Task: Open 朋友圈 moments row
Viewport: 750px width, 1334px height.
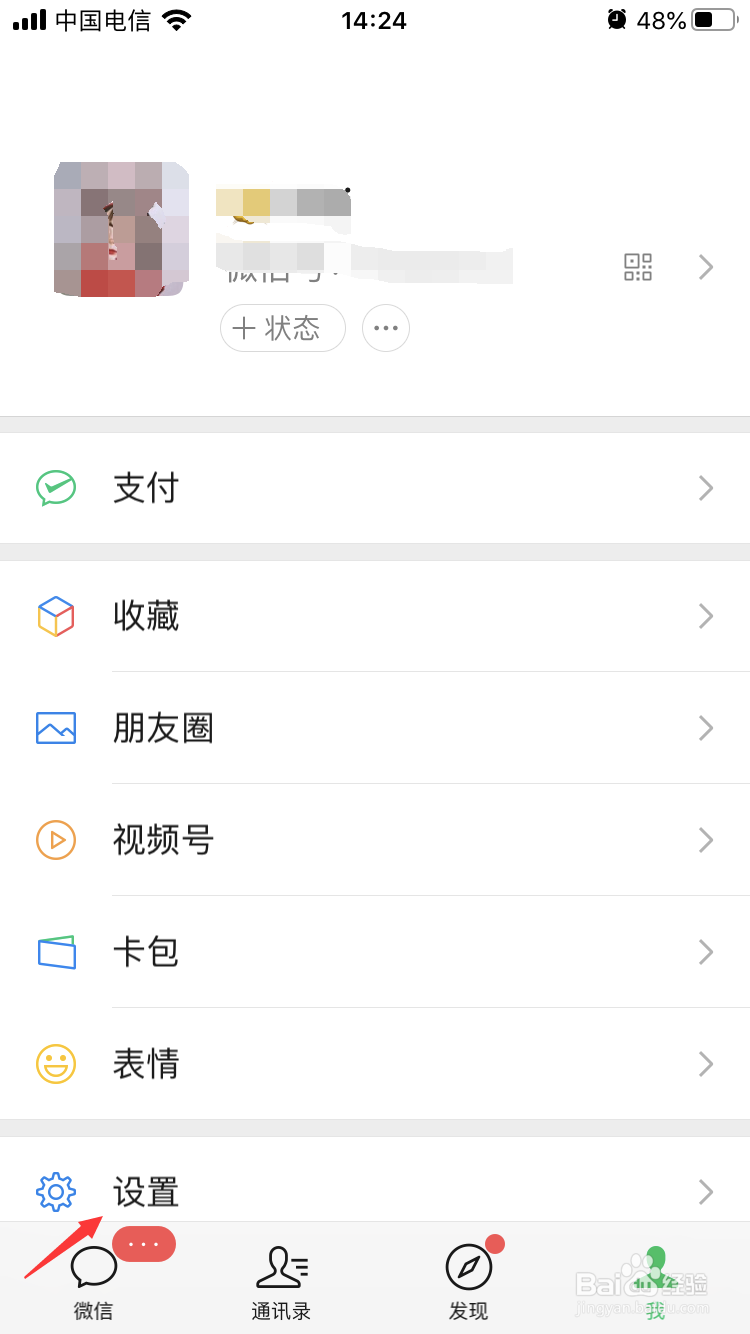Action: coord(375,728)
